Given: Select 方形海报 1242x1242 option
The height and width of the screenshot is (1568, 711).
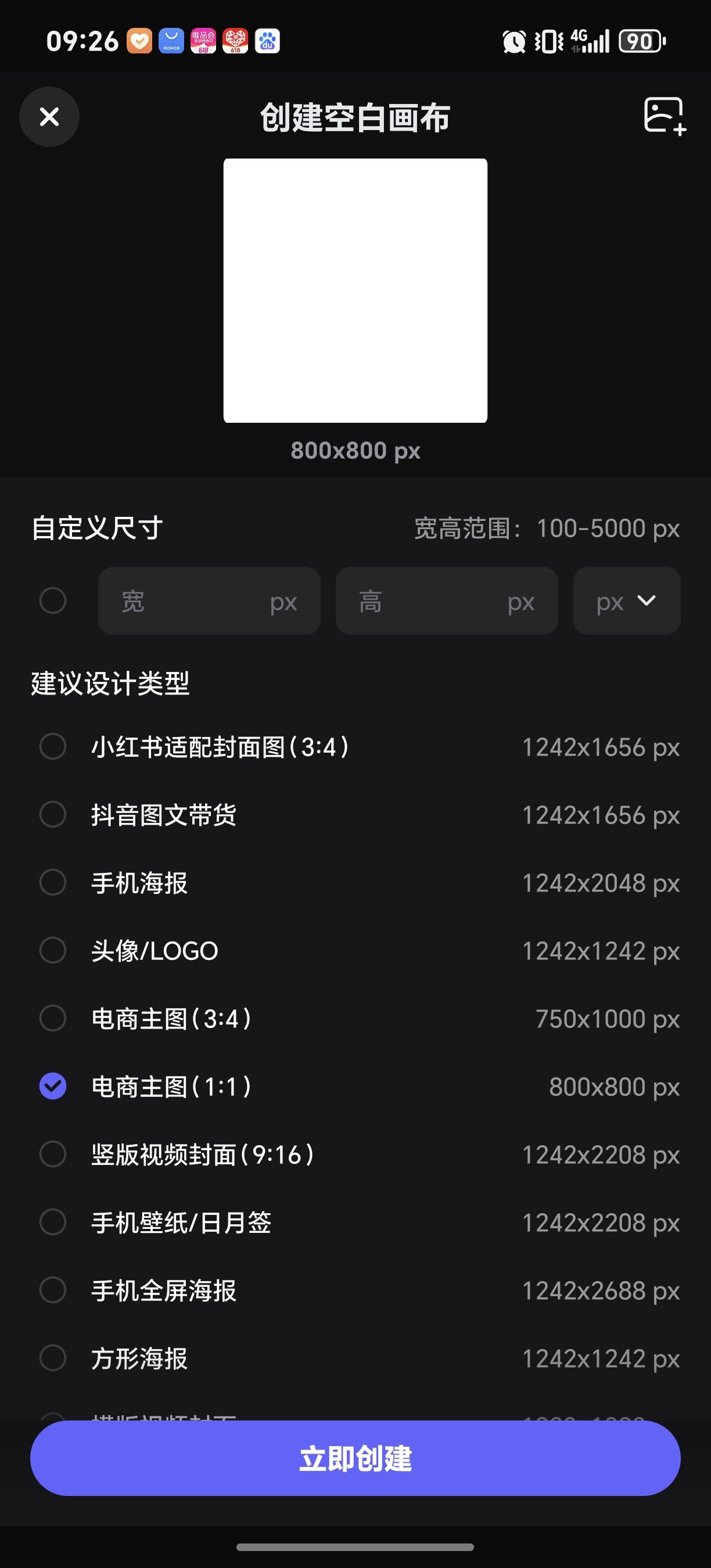Looking at the screenshot, I should click(x=355, y=1358).
